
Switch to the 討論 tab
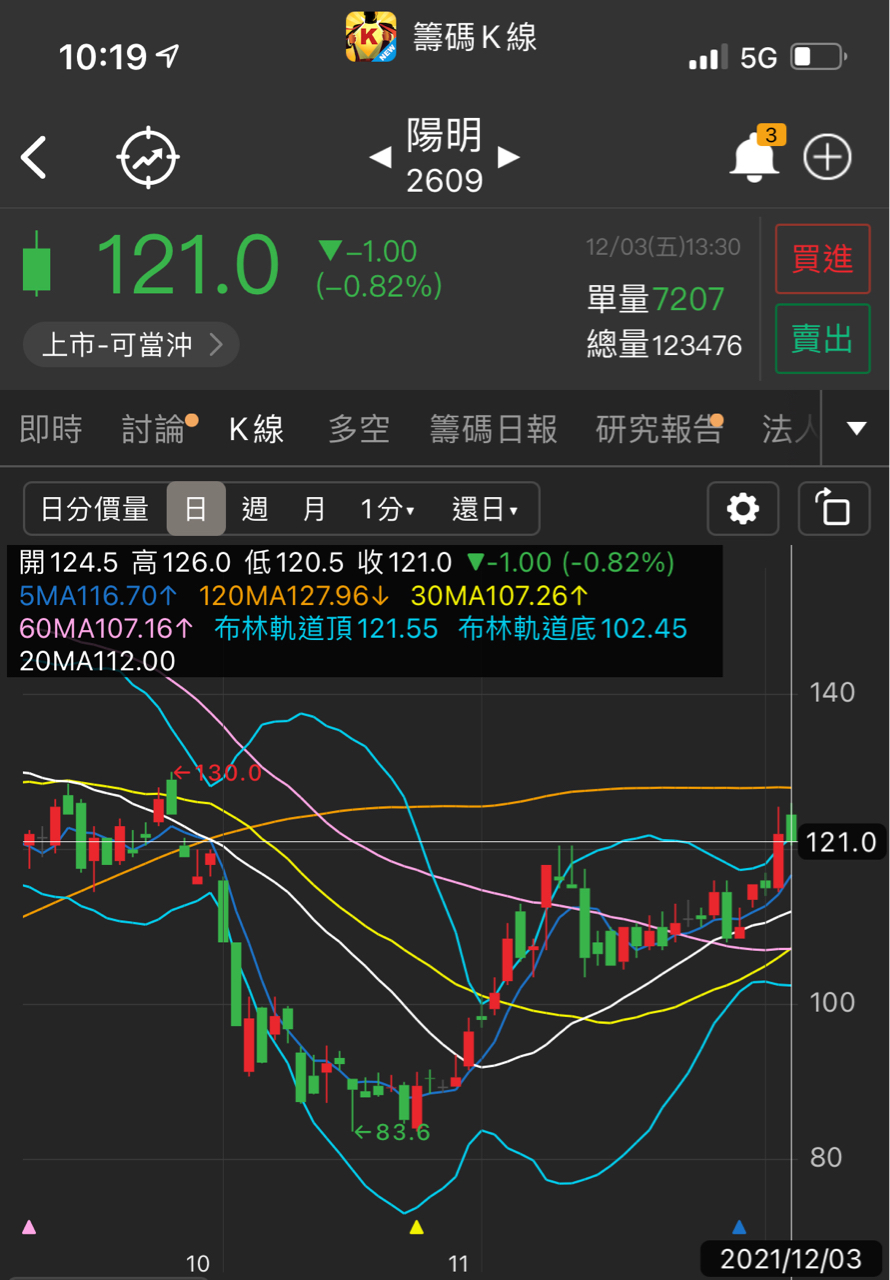(x=154, y=430)
